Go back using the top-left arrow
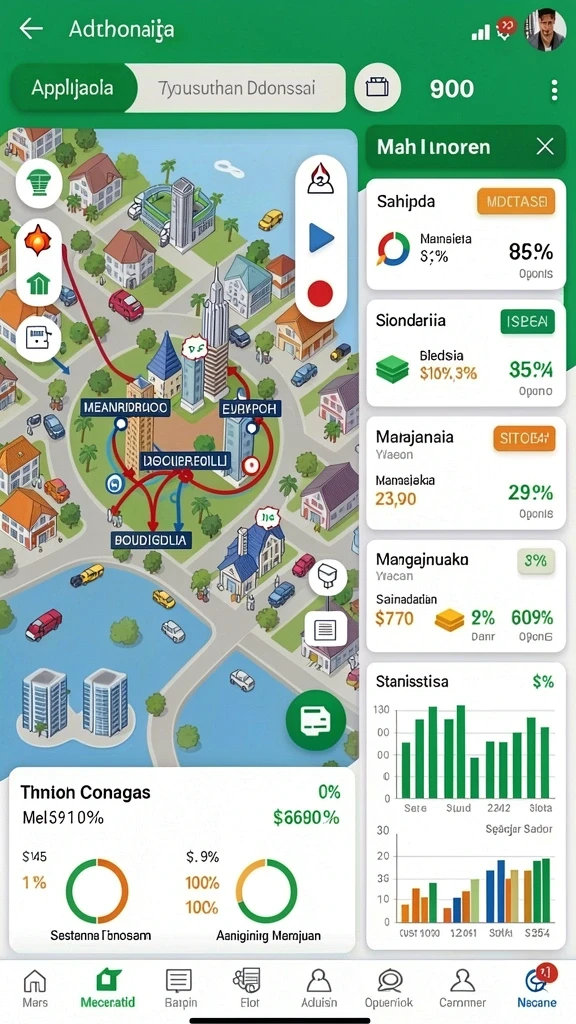The height and width of the screenshot is (1024, 576). 31,29
